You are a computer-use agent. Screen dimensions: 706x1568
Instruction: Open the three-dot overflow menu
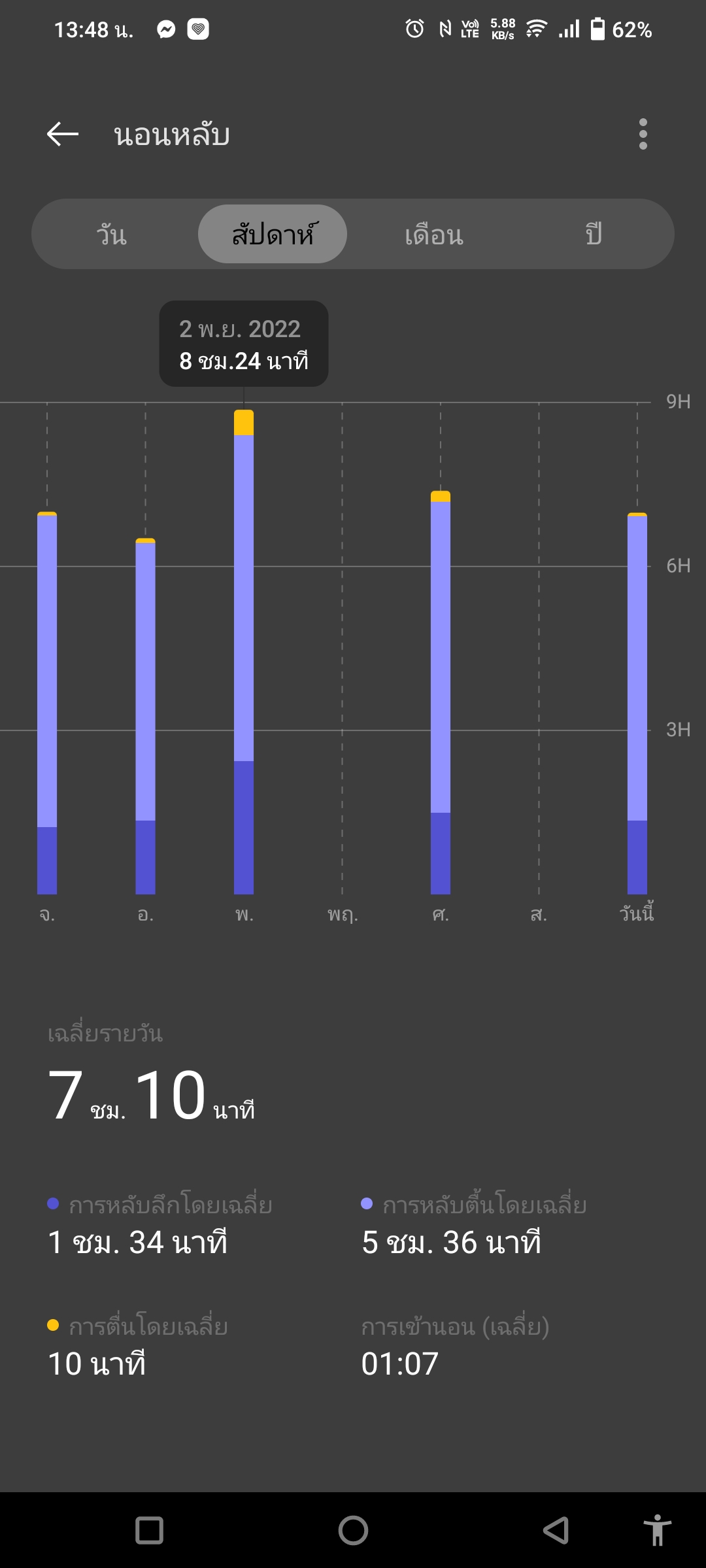(643, 135)
